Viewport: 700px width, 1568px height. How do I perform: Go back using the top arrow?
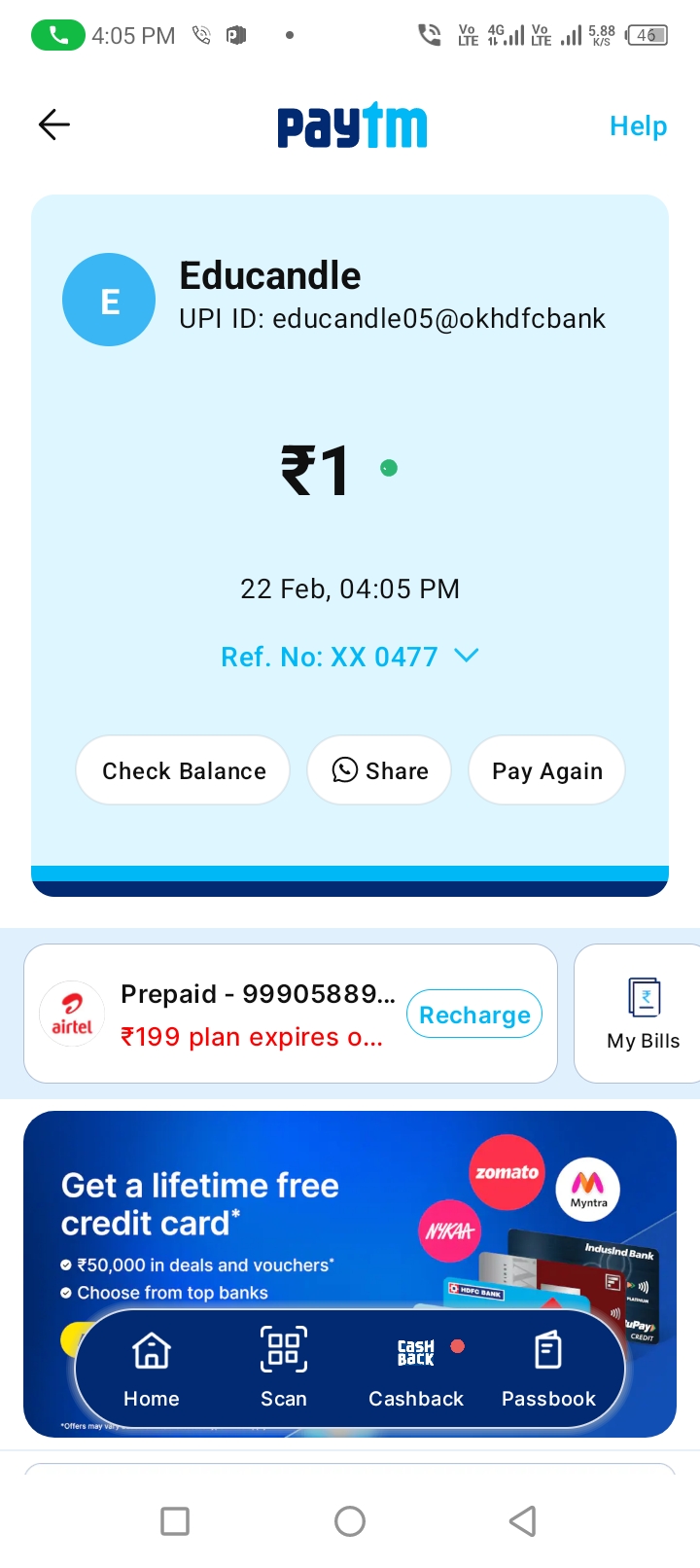(54, 125)
